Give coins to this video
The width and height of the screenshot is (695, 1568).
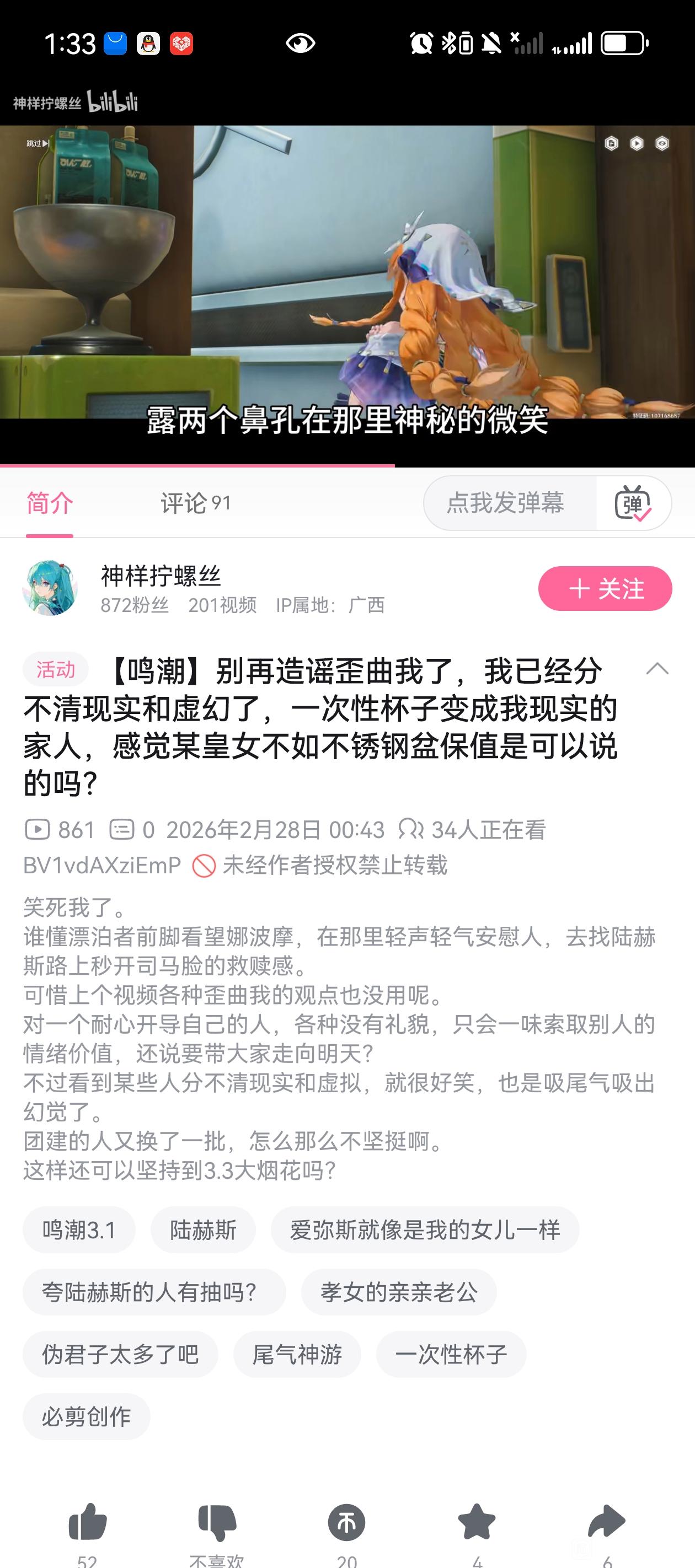[346, 1522]
